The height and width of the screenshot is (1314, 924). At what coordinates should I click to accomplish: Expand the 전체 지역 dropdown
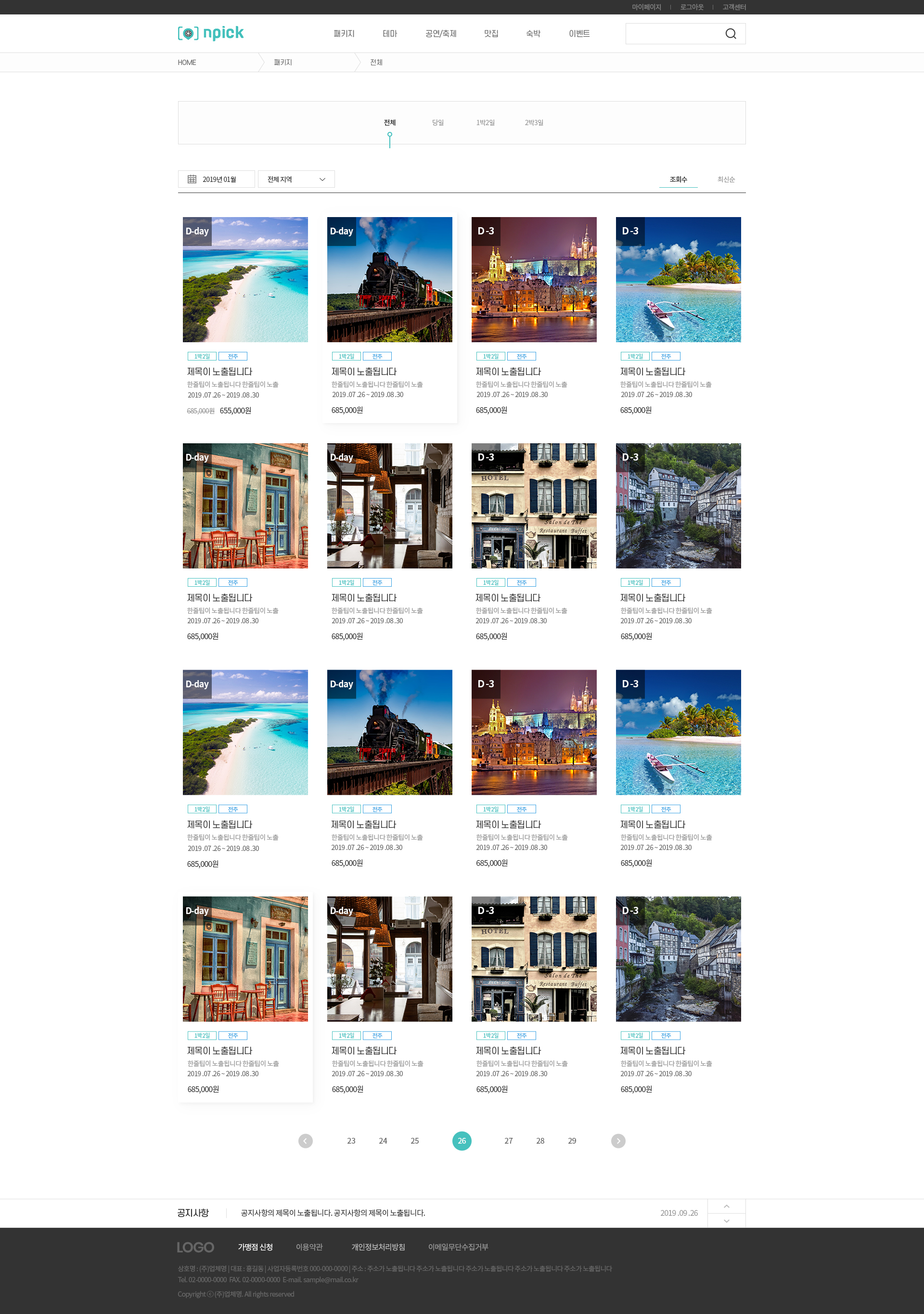point(296,179)
